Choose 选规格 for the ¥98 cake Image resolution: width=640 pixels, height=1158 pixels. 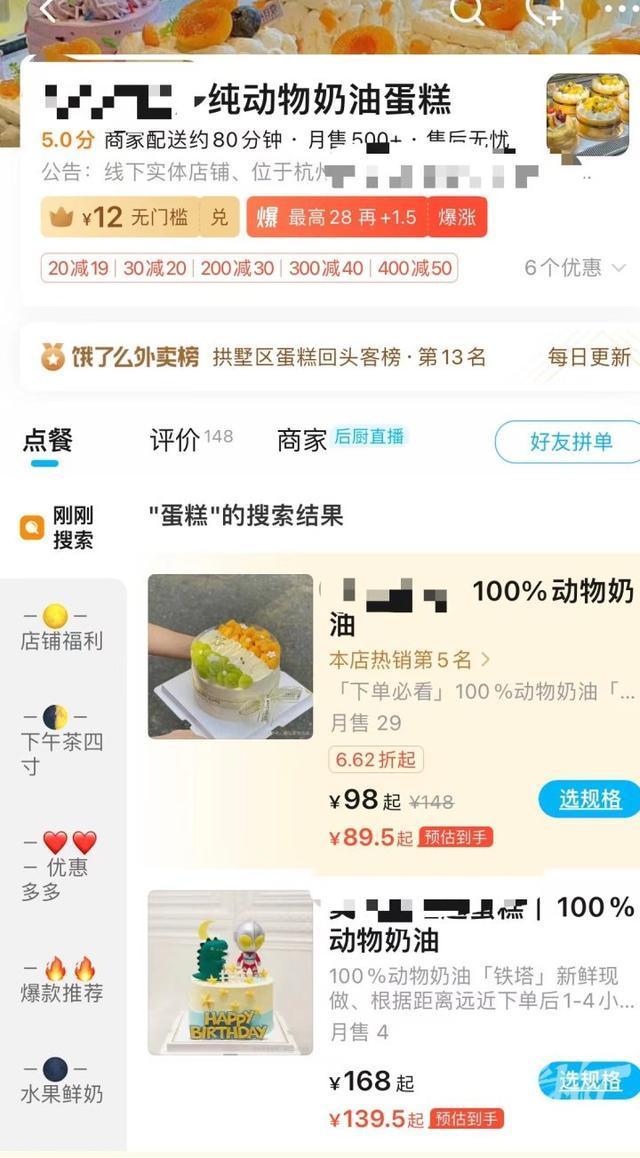point(589,799)
